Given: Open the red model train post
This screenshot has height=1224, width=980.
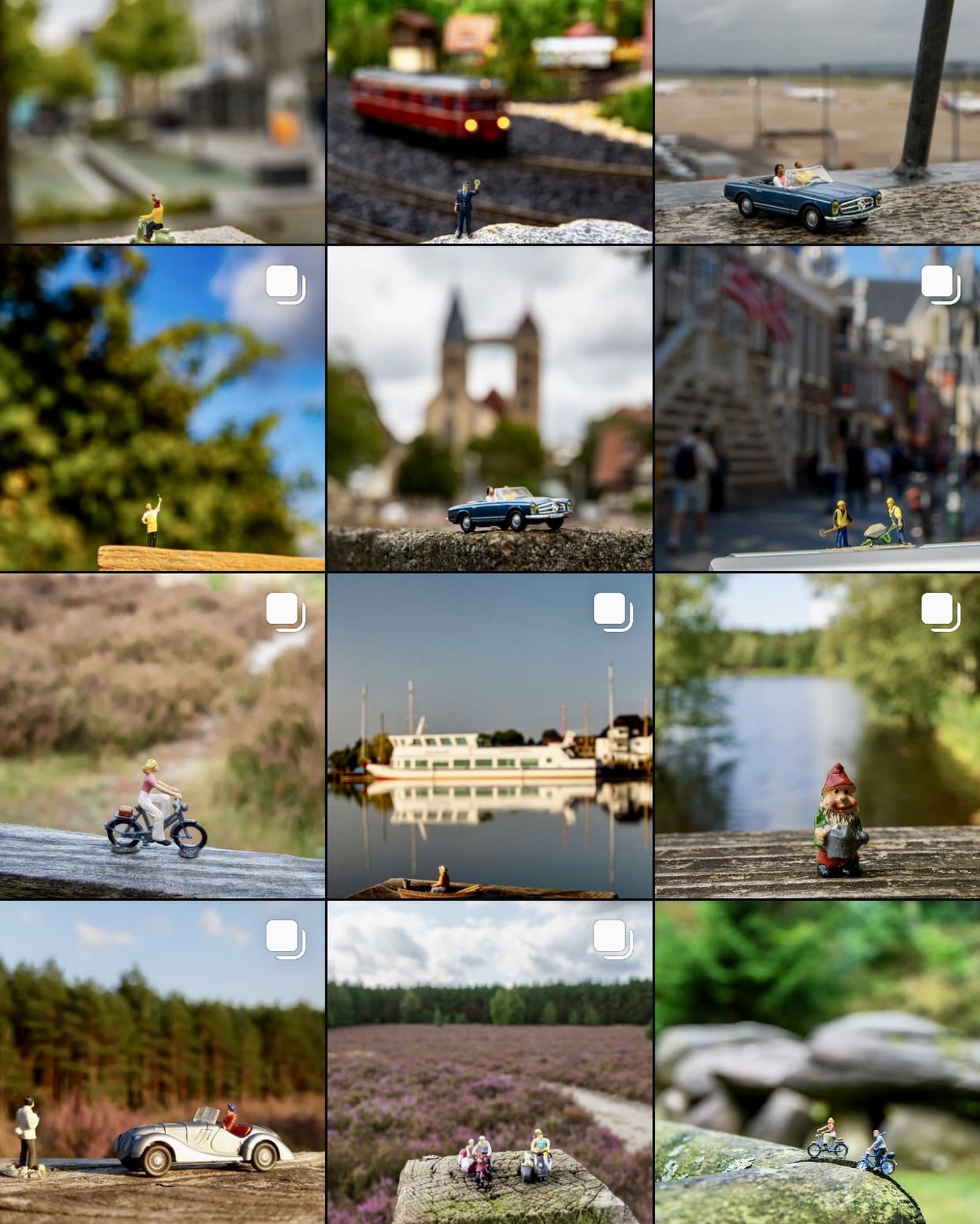Looking at the screenshot, I should 489,122.
